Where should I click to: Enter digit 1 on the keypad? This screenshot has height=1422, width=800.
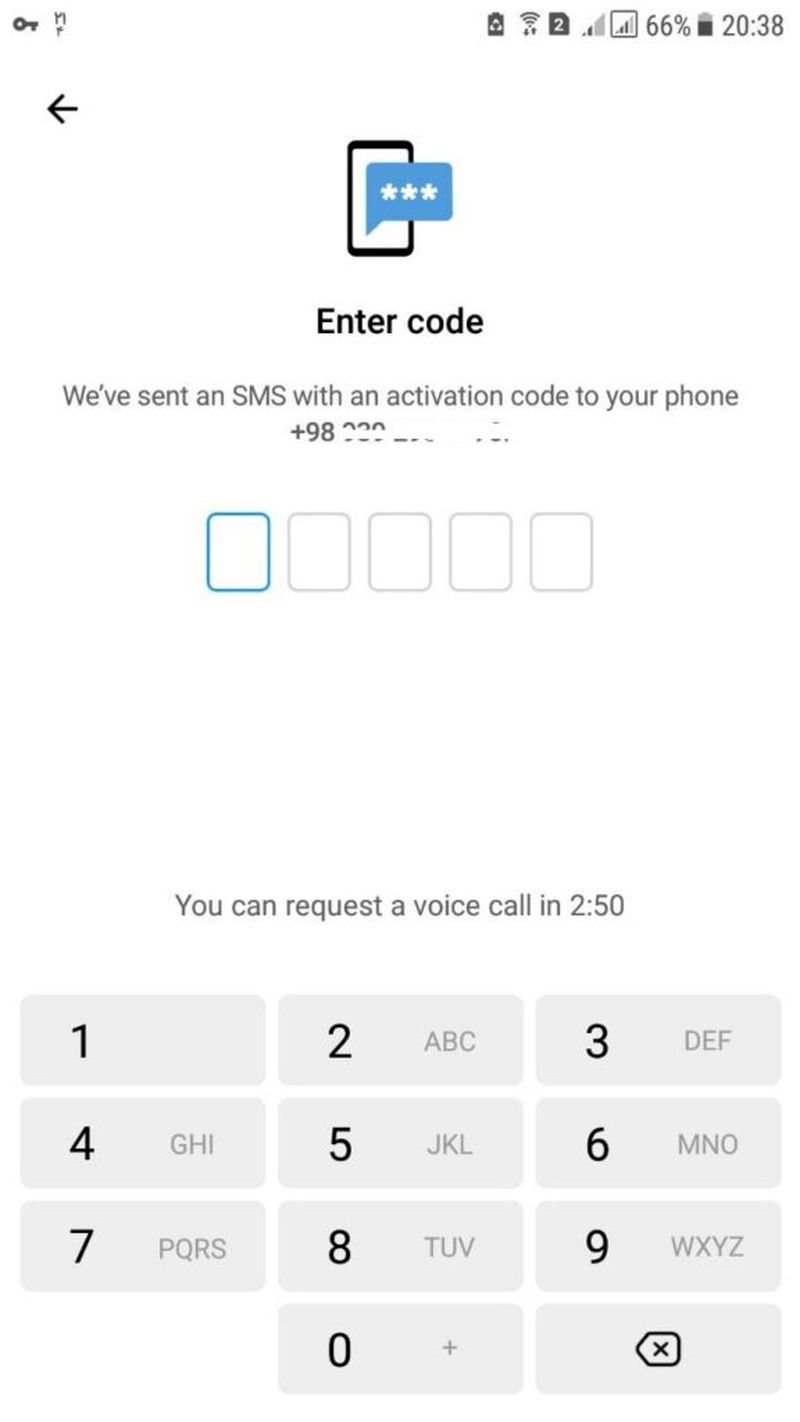[143, 1040]
